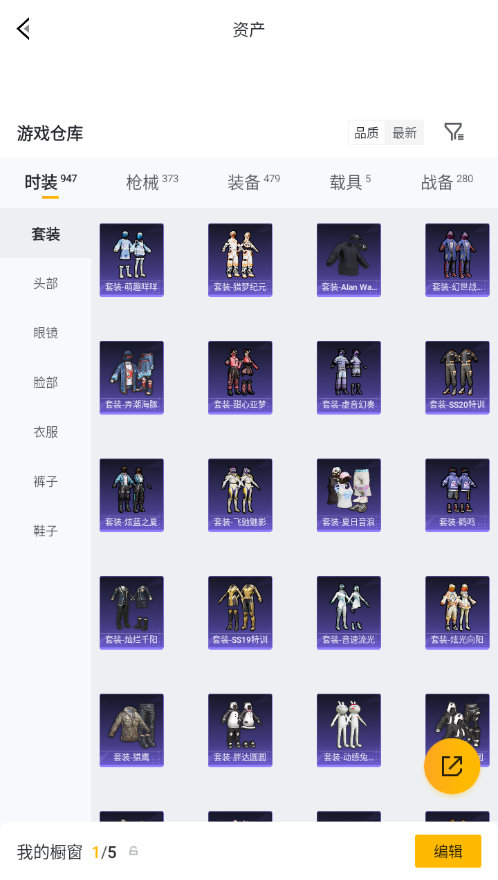Choose the 脸部 category
The width and height of the screenshot is (498, 880).
(45, 382)
